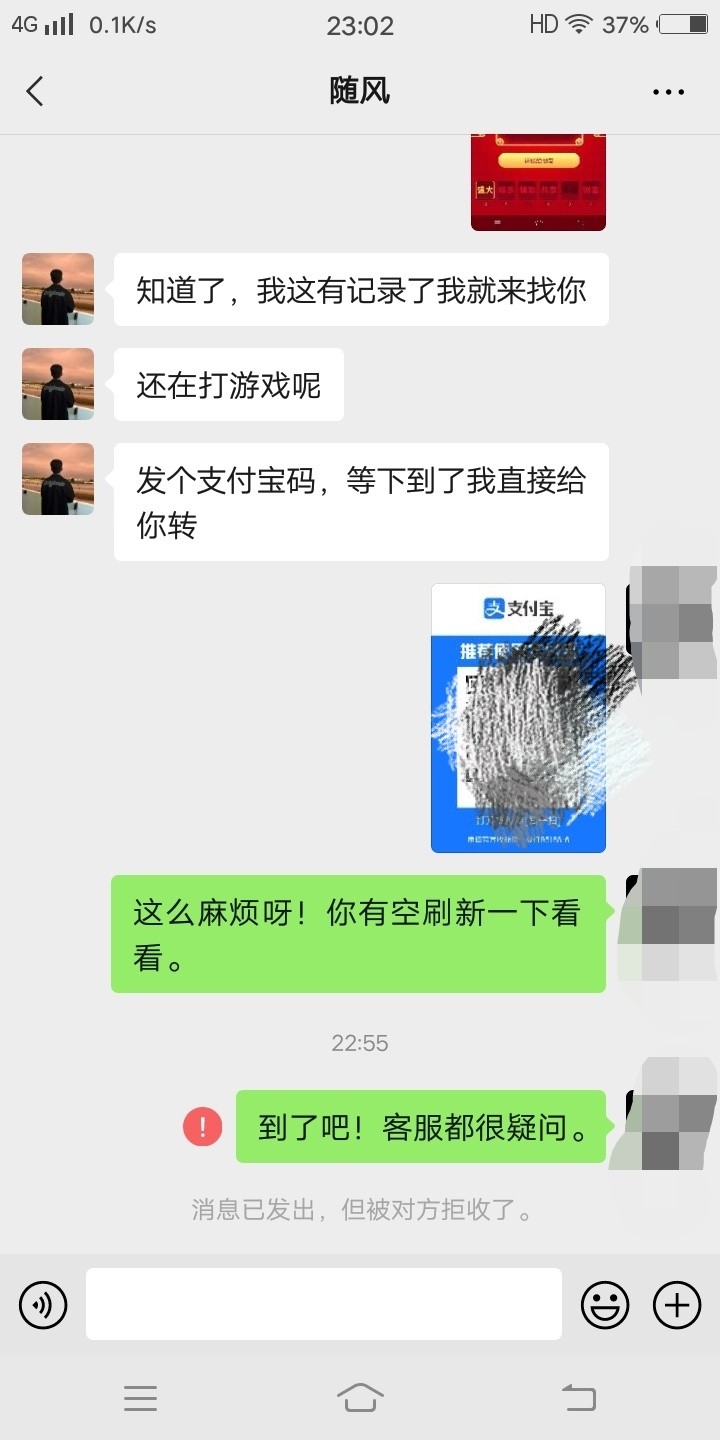The image size is (720, 1440).
Task: Open the emoji picker
Action: click(x=605, y=1305)
